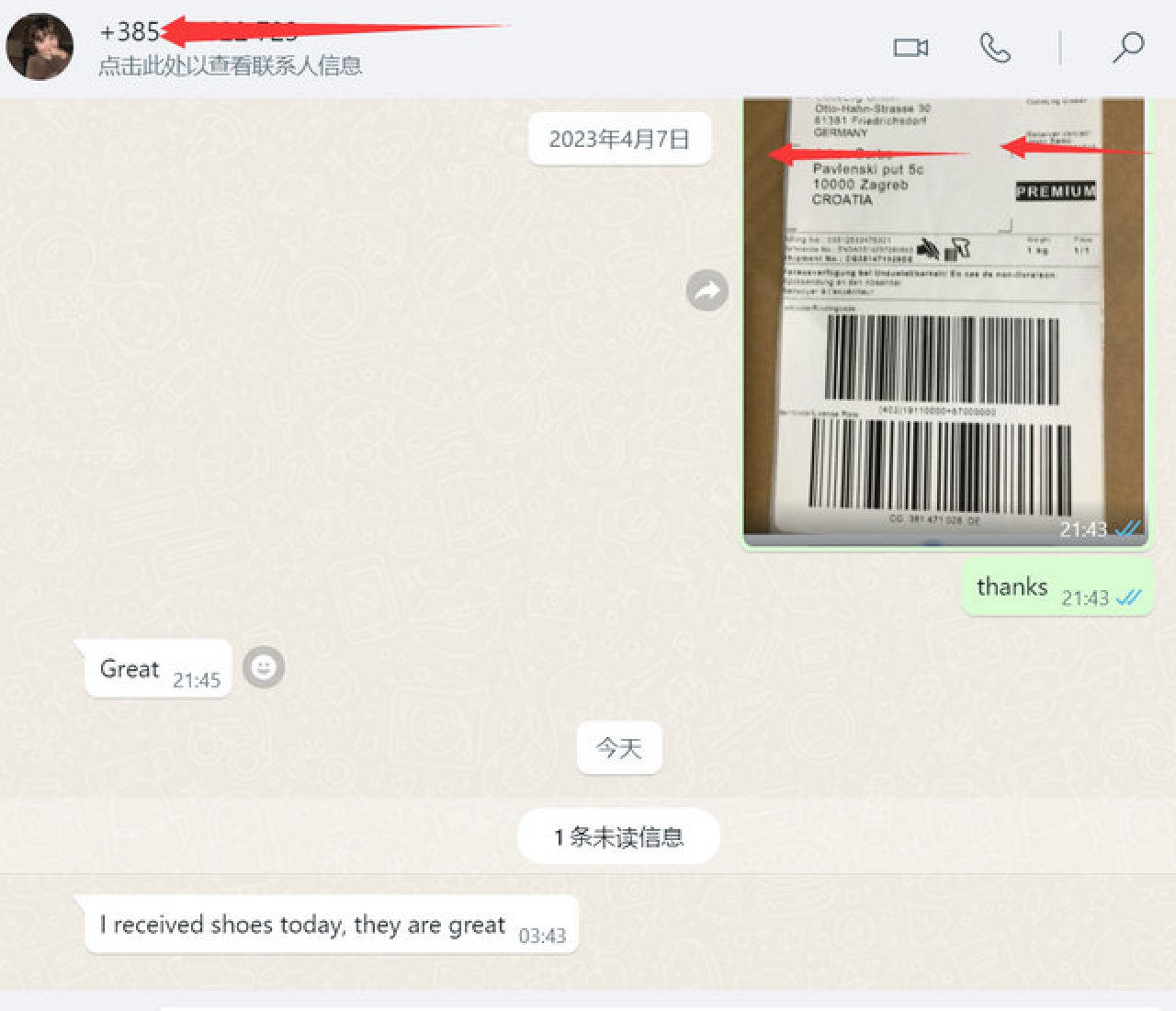Screen dimensions: 1176x1011
Task: React to the "Great" message with emoji
Action: (264, 667)
